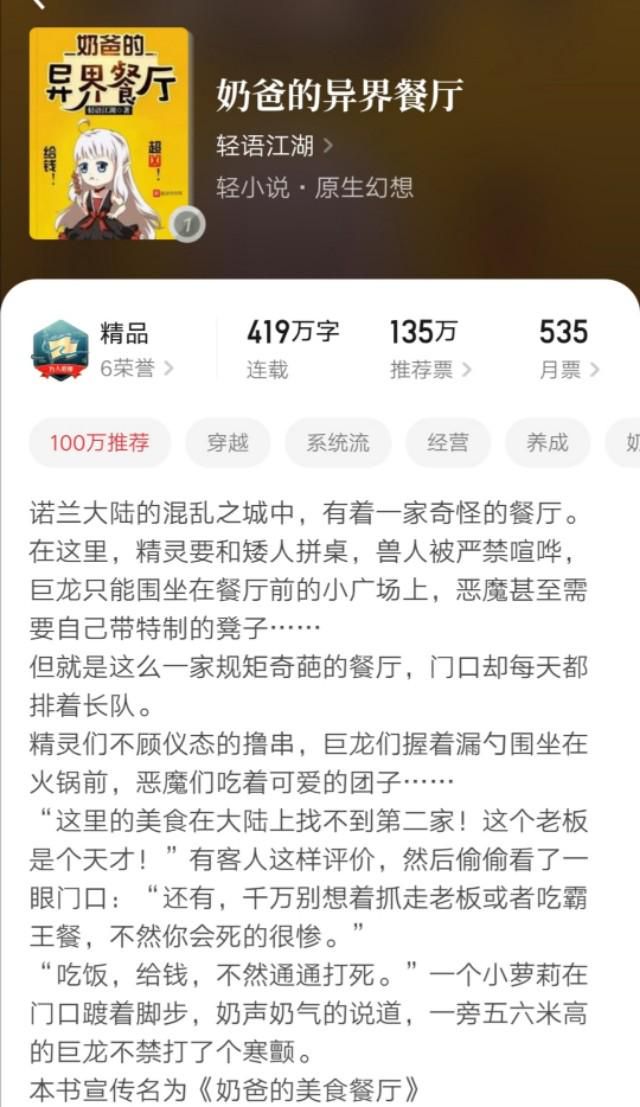Select the 穿越 tag chip

tap(228, 443)
